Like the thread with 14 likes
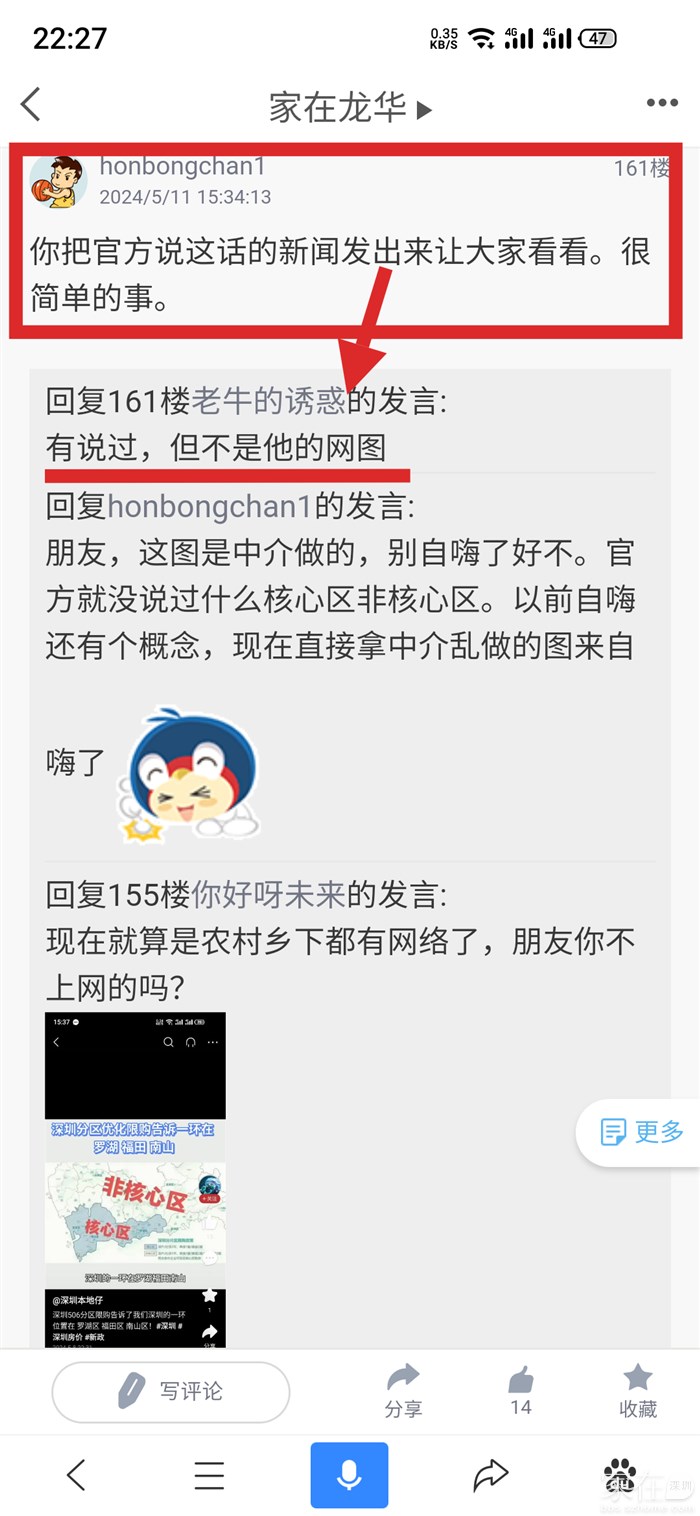 [x=520, y=1390]
